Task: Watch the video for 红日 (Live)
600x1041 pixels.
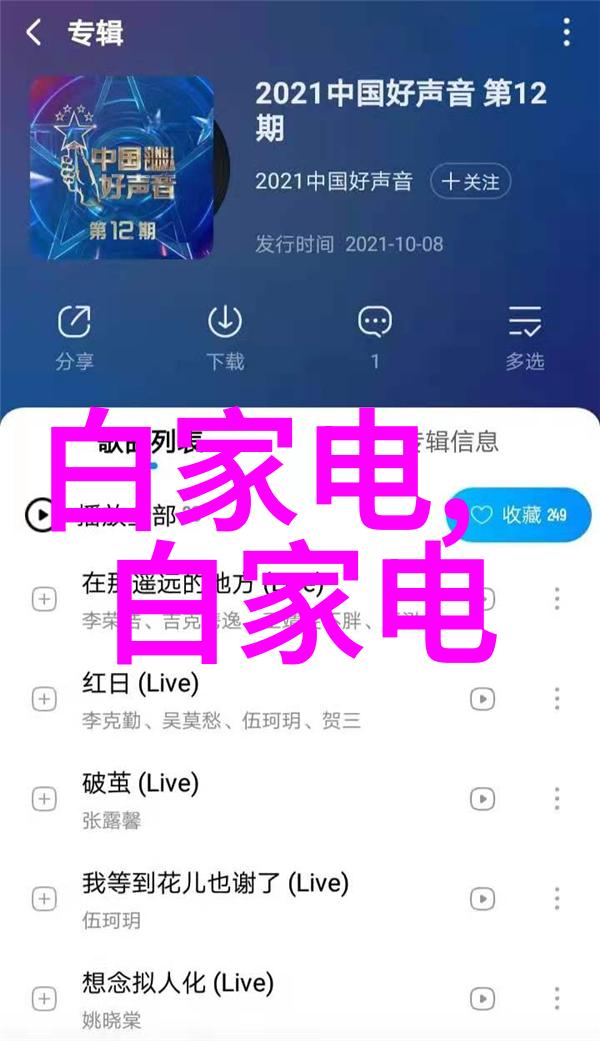Action: click(x=483, y=698)
